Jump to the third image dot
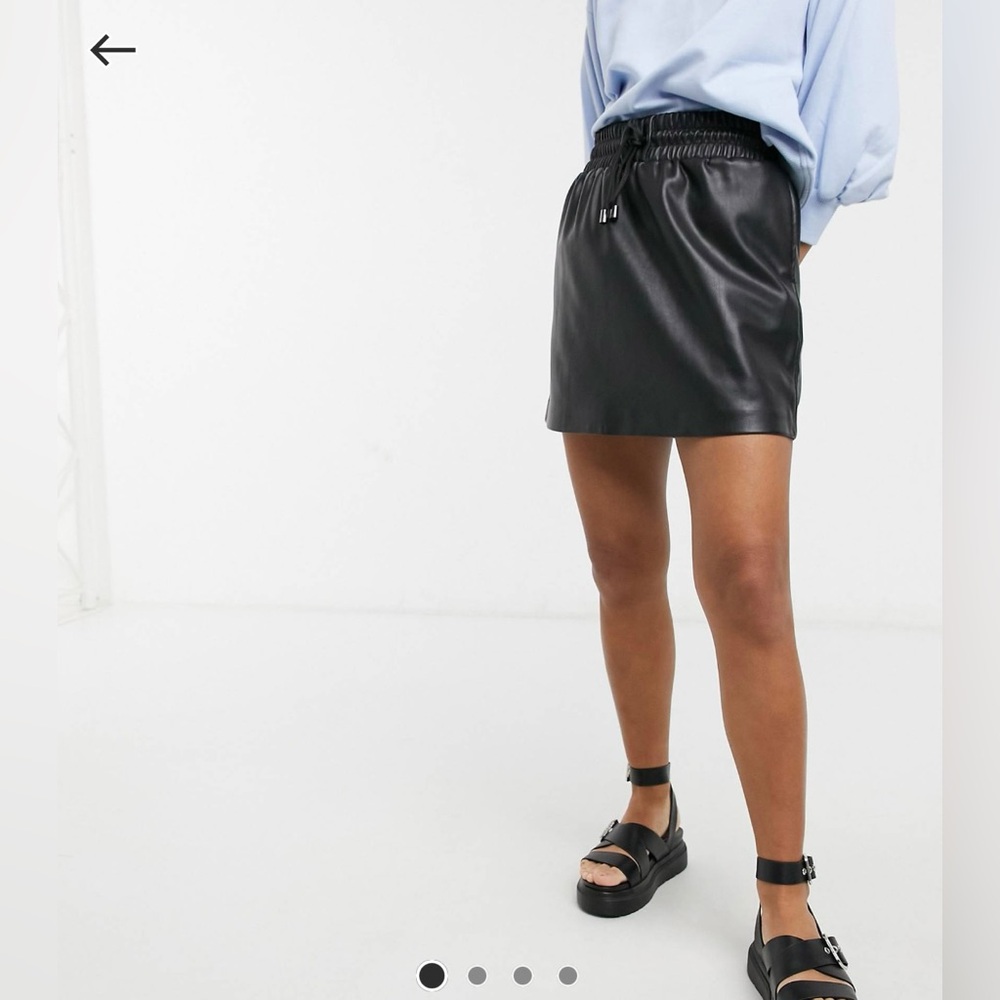The height and width of the screenshot is (1000, 1000). pos(522,975)
